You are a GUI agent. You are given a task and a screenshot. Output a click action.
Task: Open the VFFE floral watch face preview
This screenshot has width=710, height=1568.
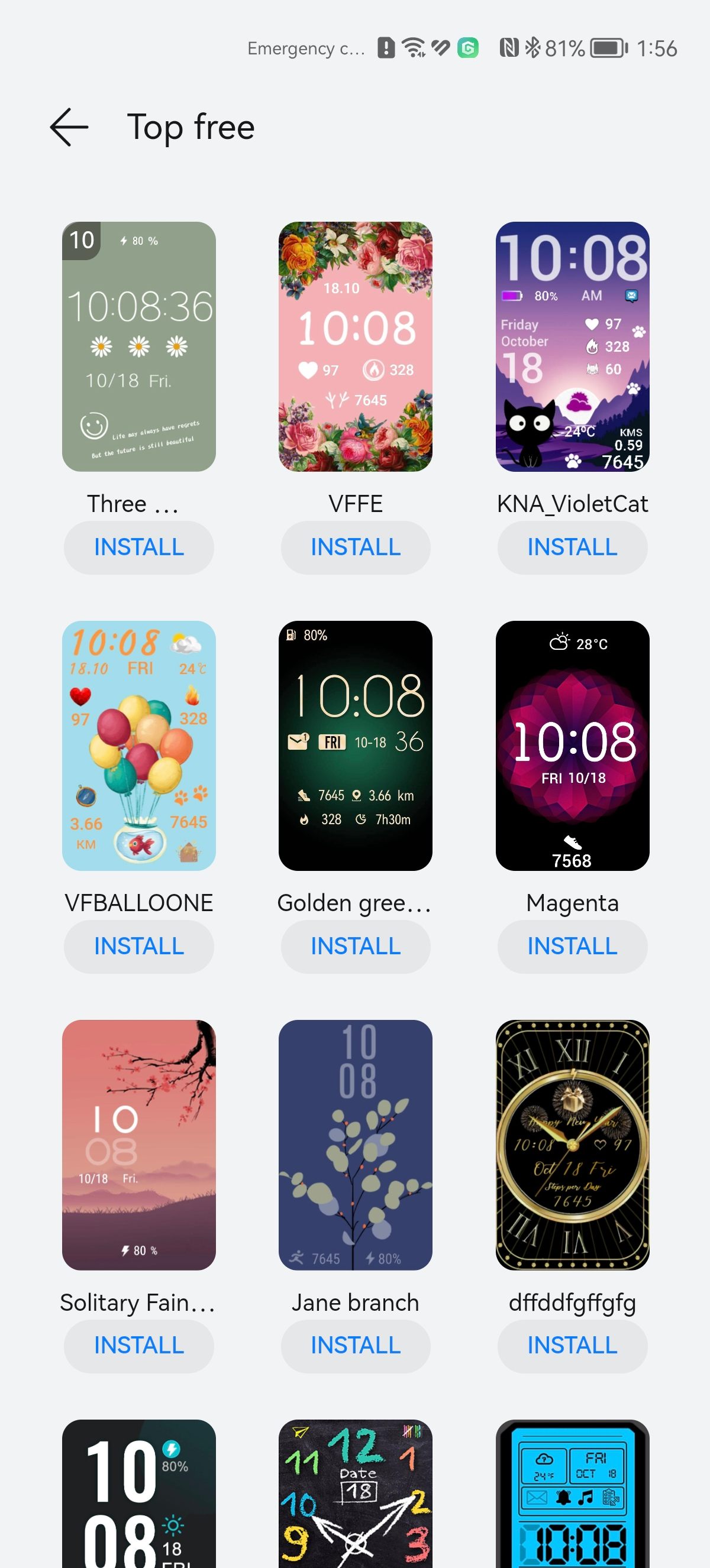[x=356, y=346]
